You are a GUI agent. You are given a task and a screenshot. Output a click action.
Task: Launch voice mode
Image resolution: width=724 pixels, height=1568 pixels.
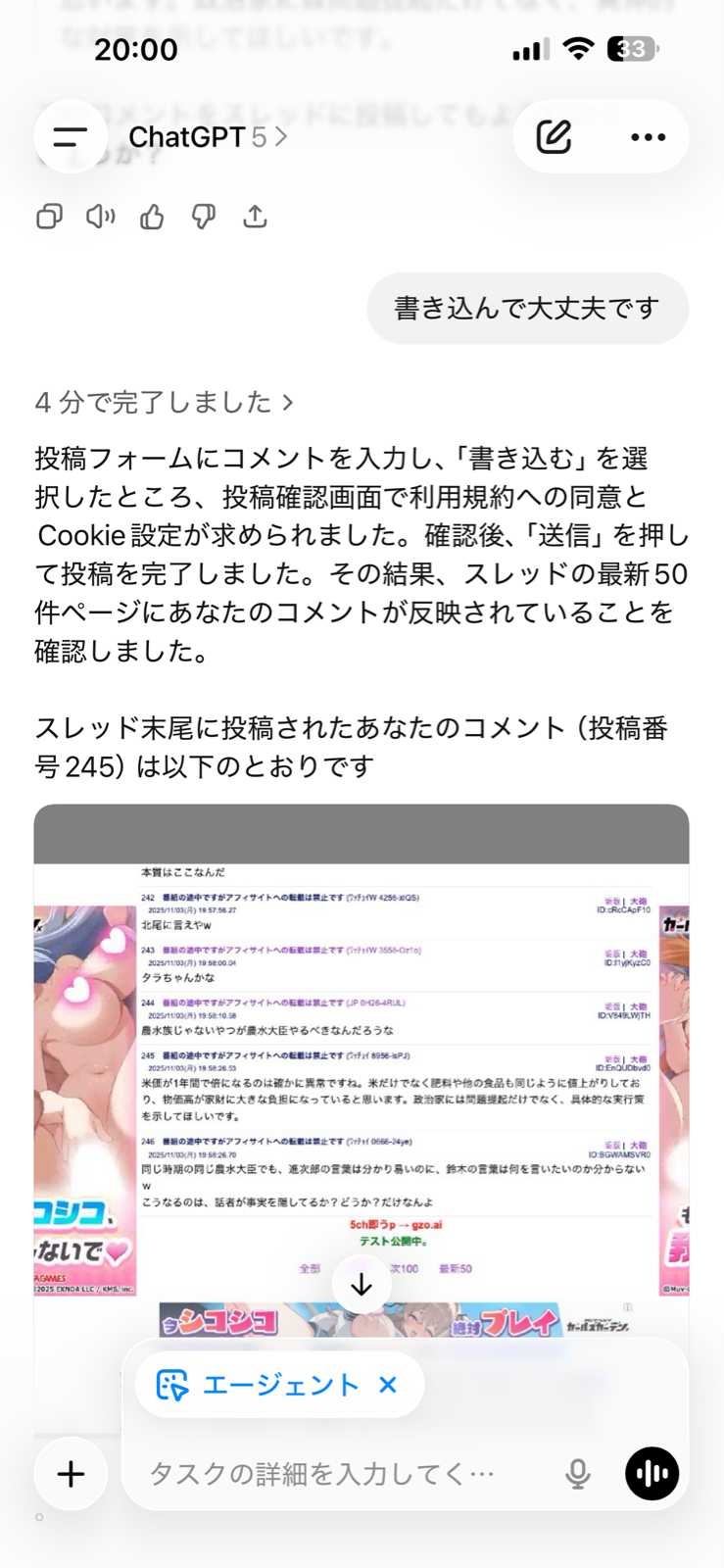tap(652, 1474)
